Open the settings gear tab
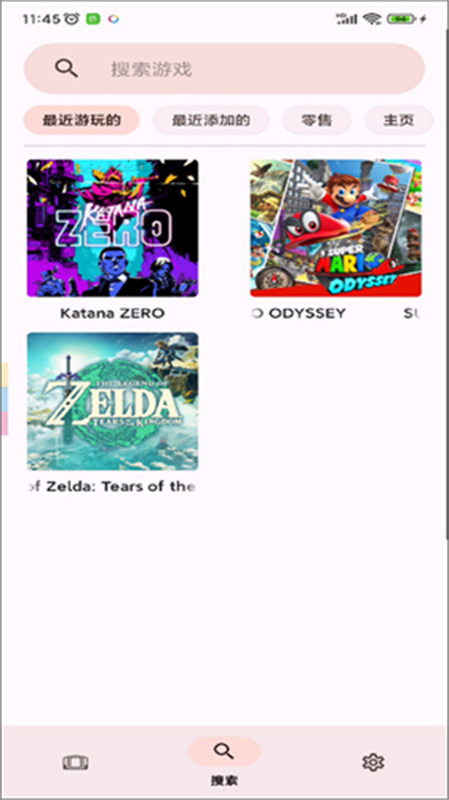Image resolution: width=449 pixels, height=800 pixels. click(x=373, y=762)
